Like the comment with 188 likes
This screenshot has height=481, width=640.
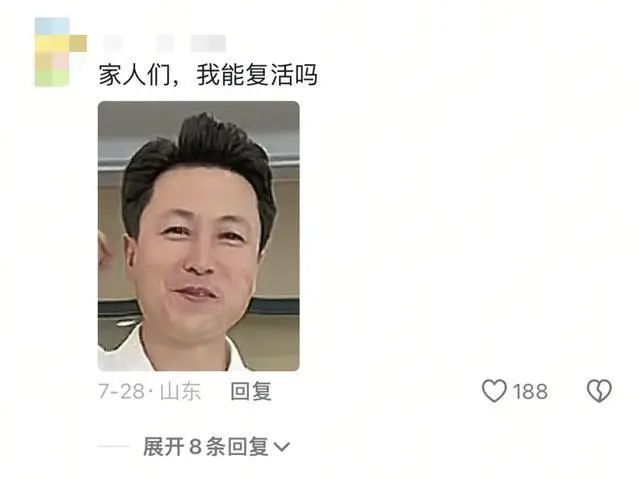[495, 391]
